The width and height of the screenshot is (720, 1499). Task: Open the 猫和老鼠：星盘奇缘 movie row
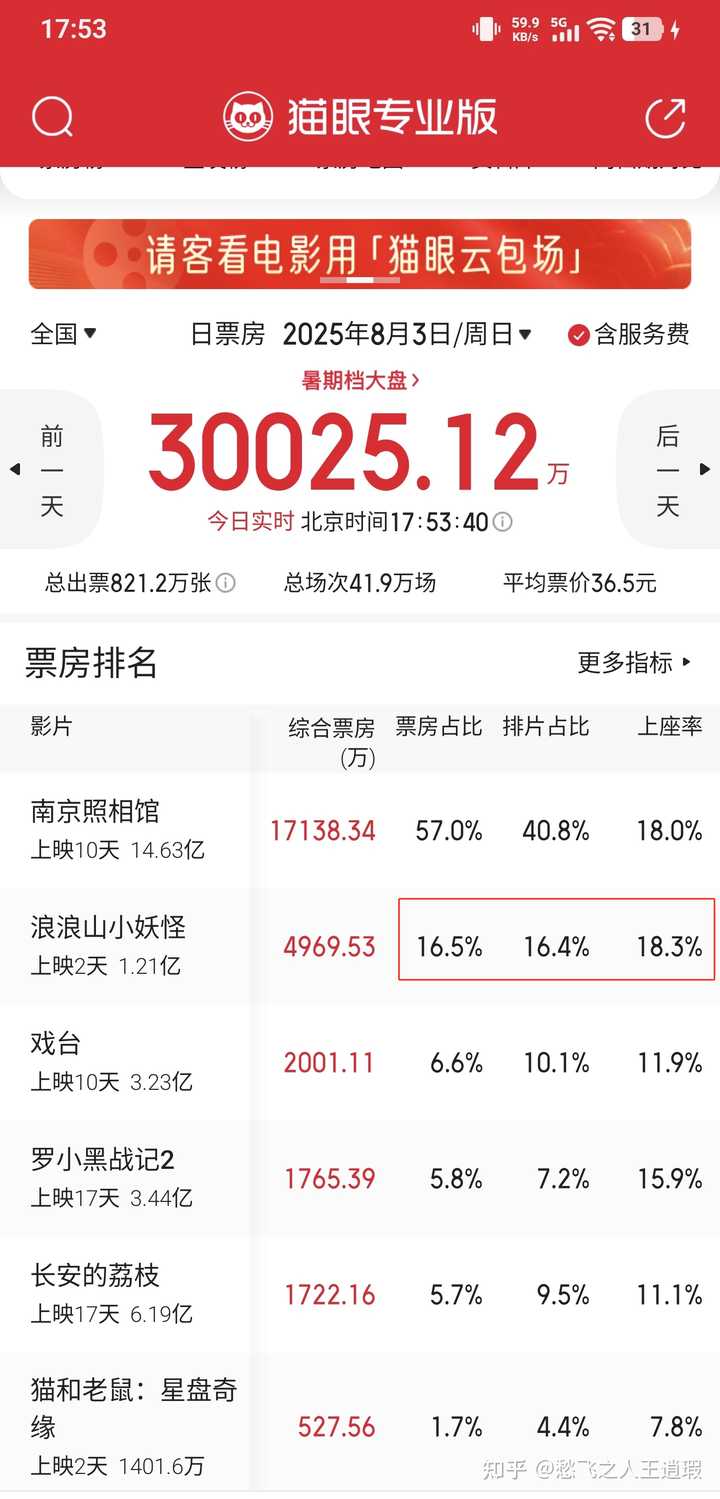pos(360,1425)
